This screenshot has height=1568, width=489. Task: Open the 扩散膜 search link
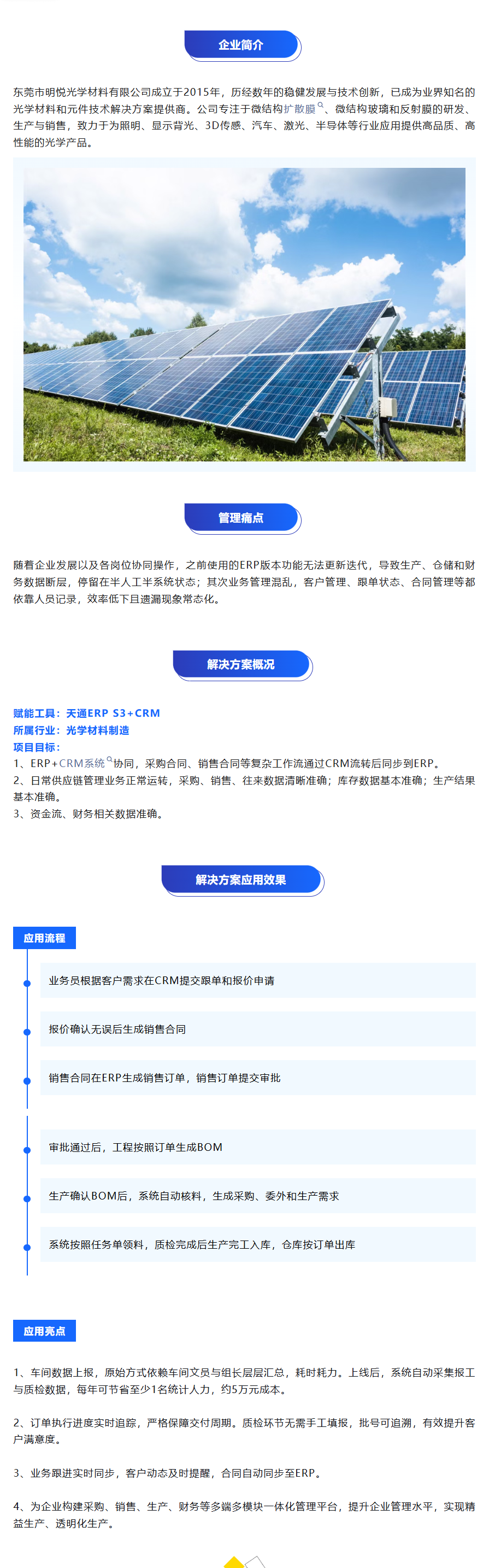[x=301, y=109]
